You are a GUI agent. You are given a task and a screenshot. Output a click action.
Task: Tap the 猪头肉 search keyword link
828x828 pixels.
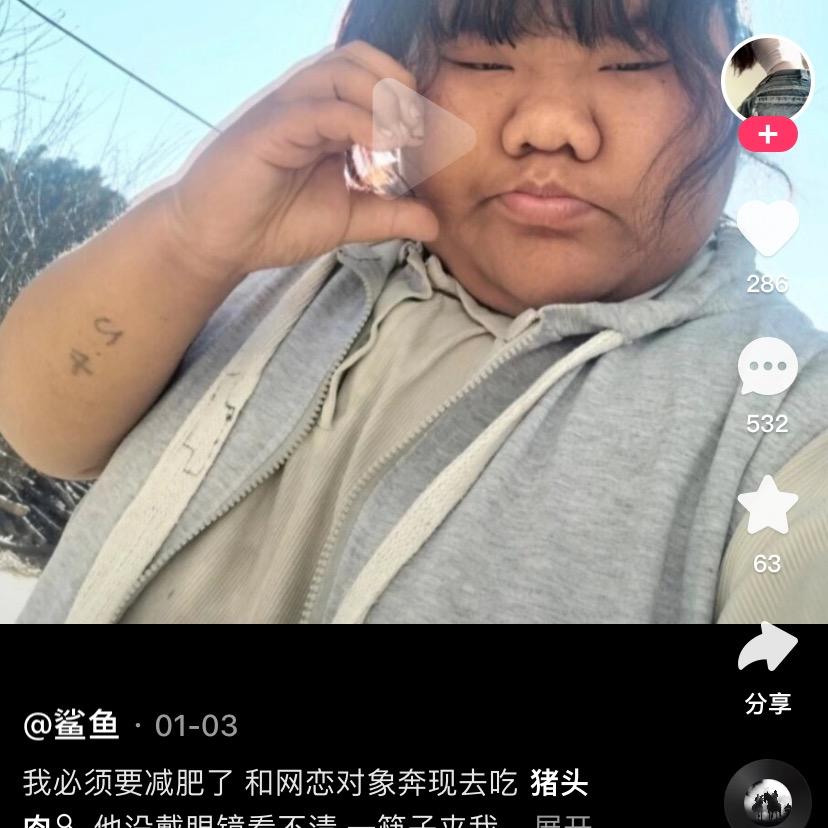click(558, 783)
